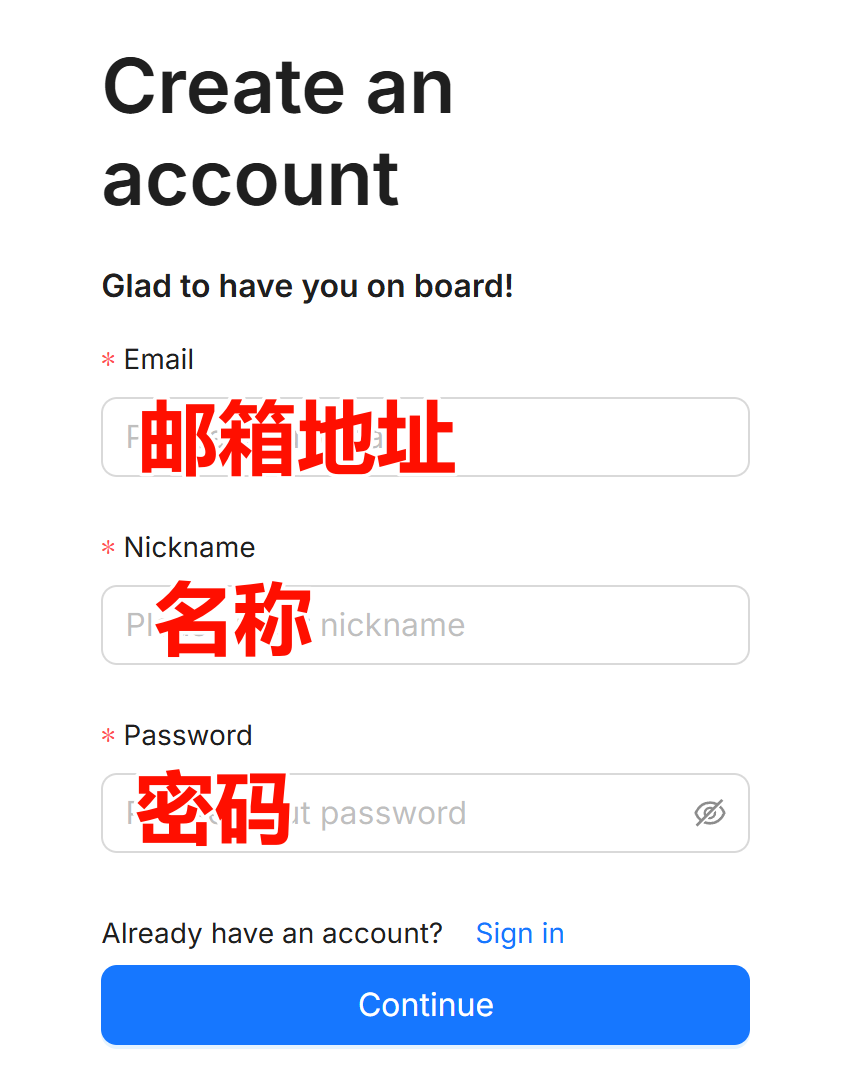
Task: Toggle password visibility eye icon
Action: (710, 813)
